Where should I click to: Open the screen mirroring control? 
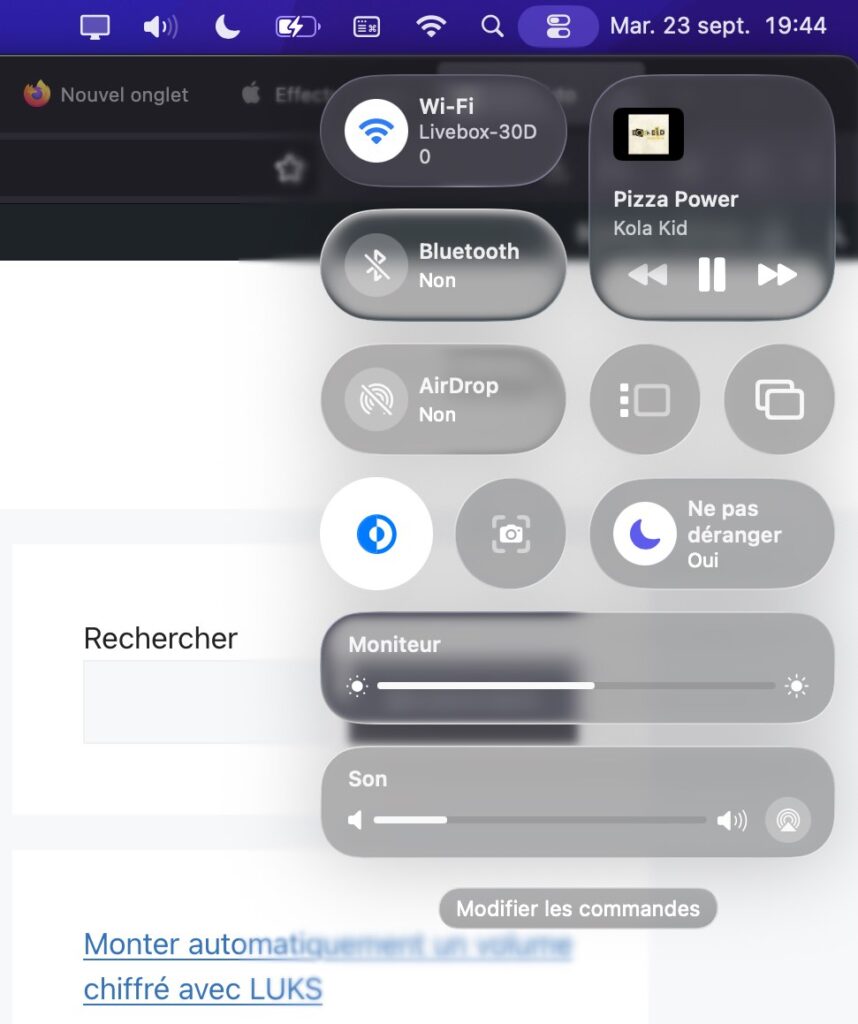779,400
